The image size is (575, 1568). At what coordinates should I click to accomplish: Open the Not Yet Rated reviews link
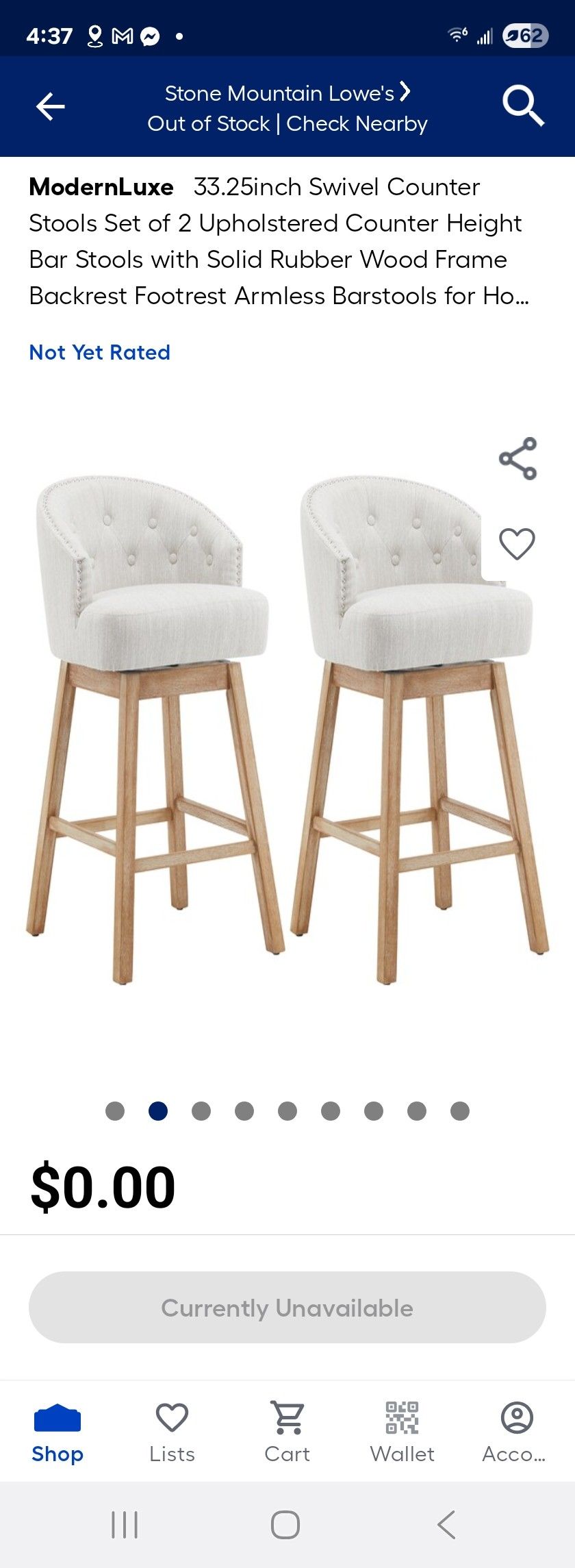click(x=100, y=352)
